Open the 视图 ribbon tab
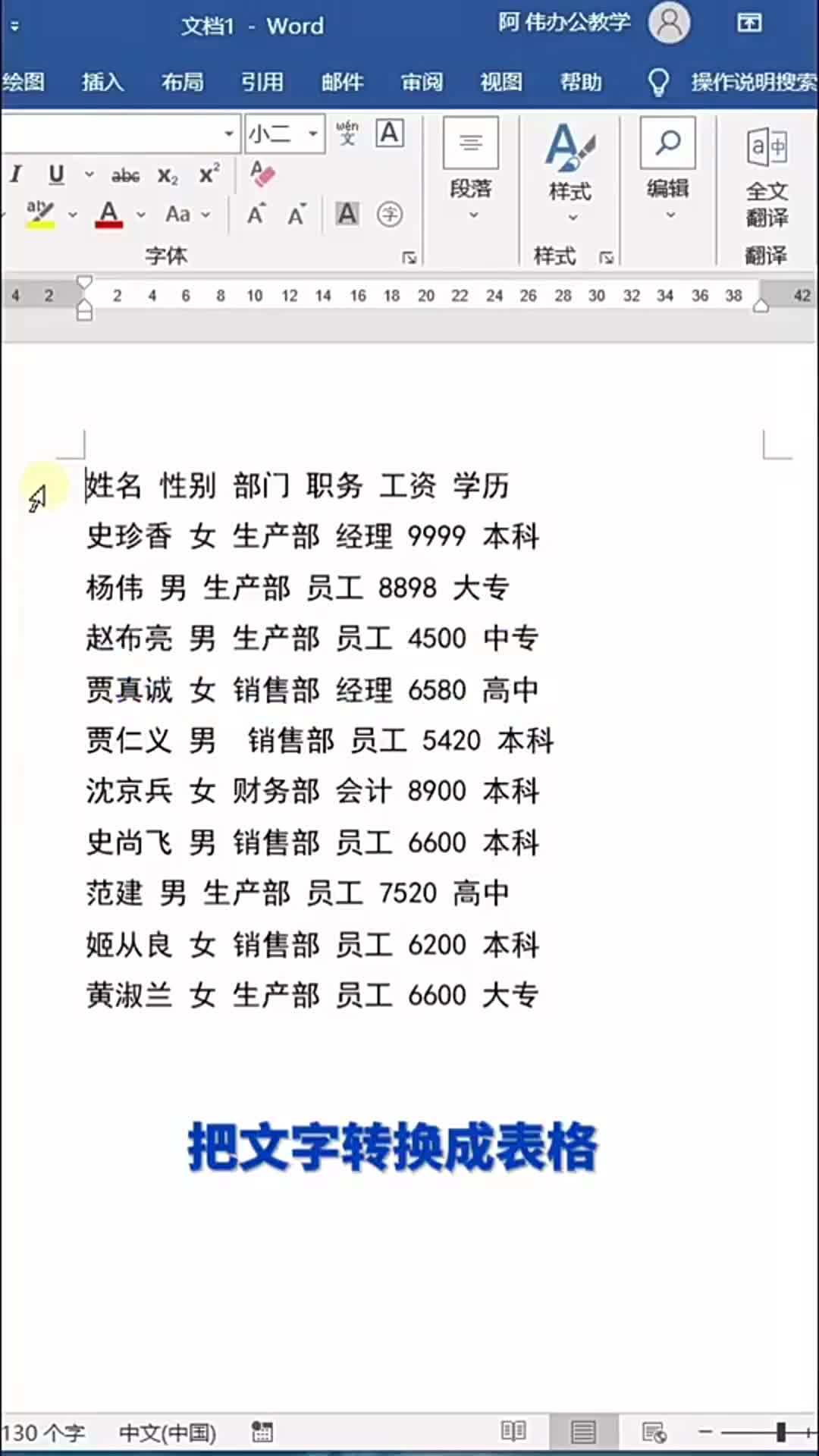 tap(500, 82)
